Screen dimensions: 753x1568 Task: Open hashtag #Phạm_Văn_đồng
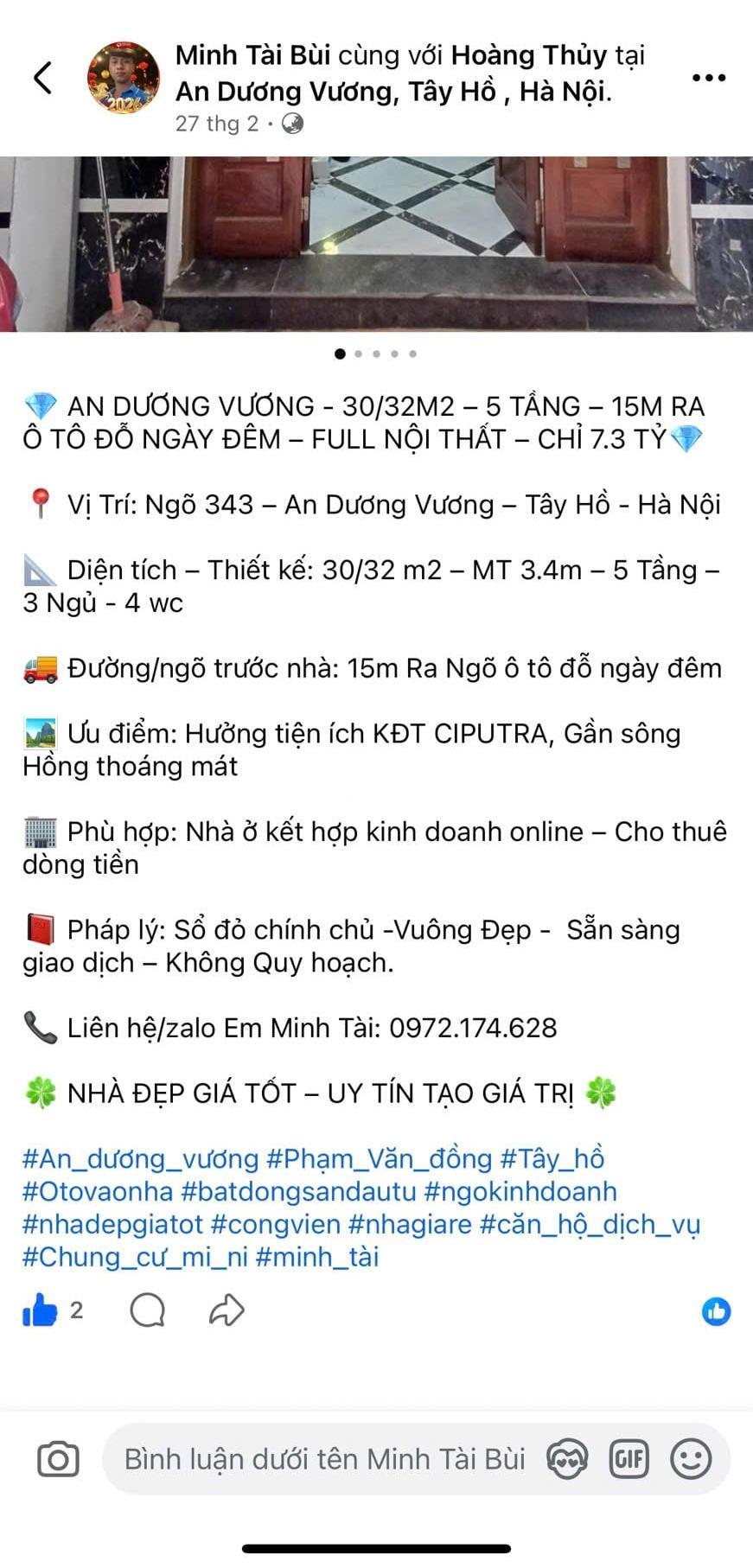380,1158
